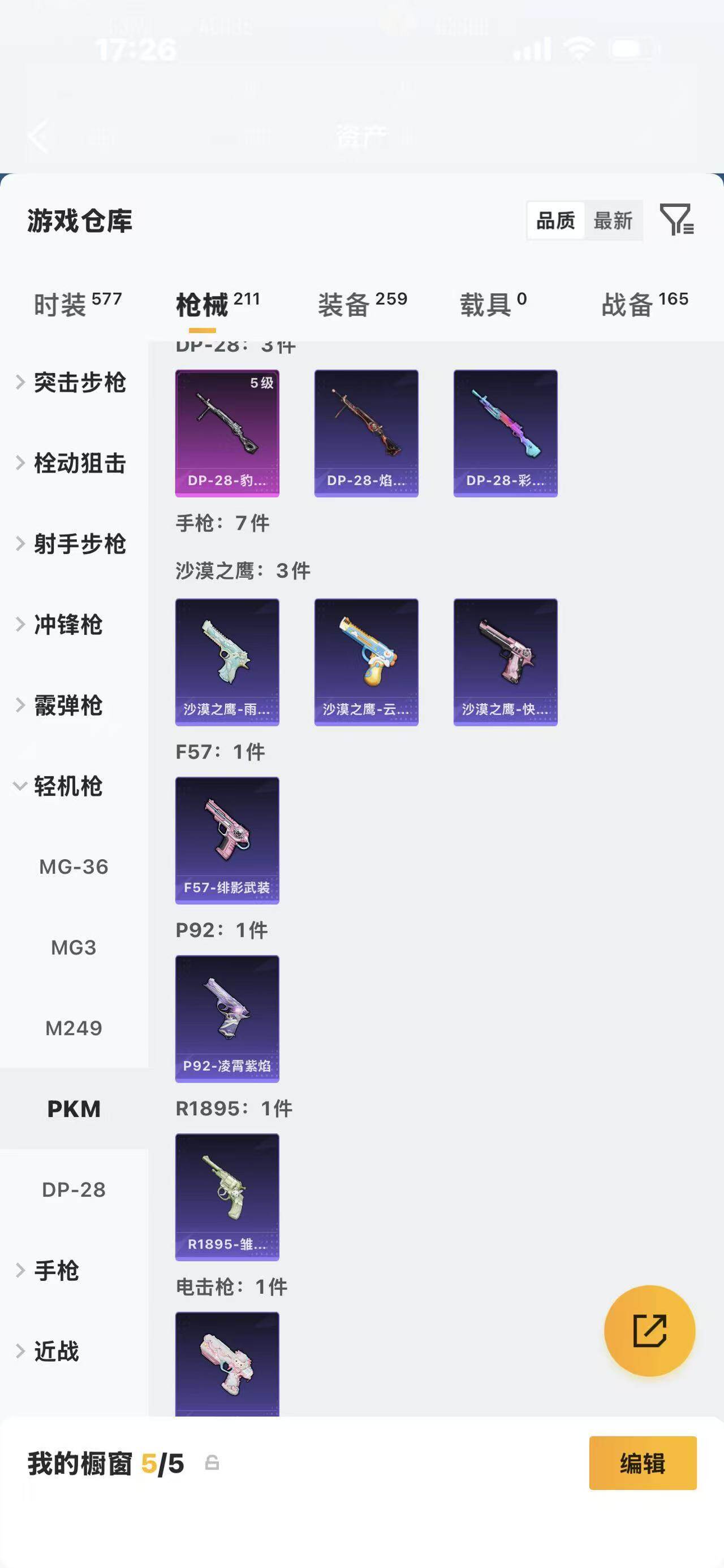Switch to the 时装 tab
The image size is (724, 1568).
point(77,304)
